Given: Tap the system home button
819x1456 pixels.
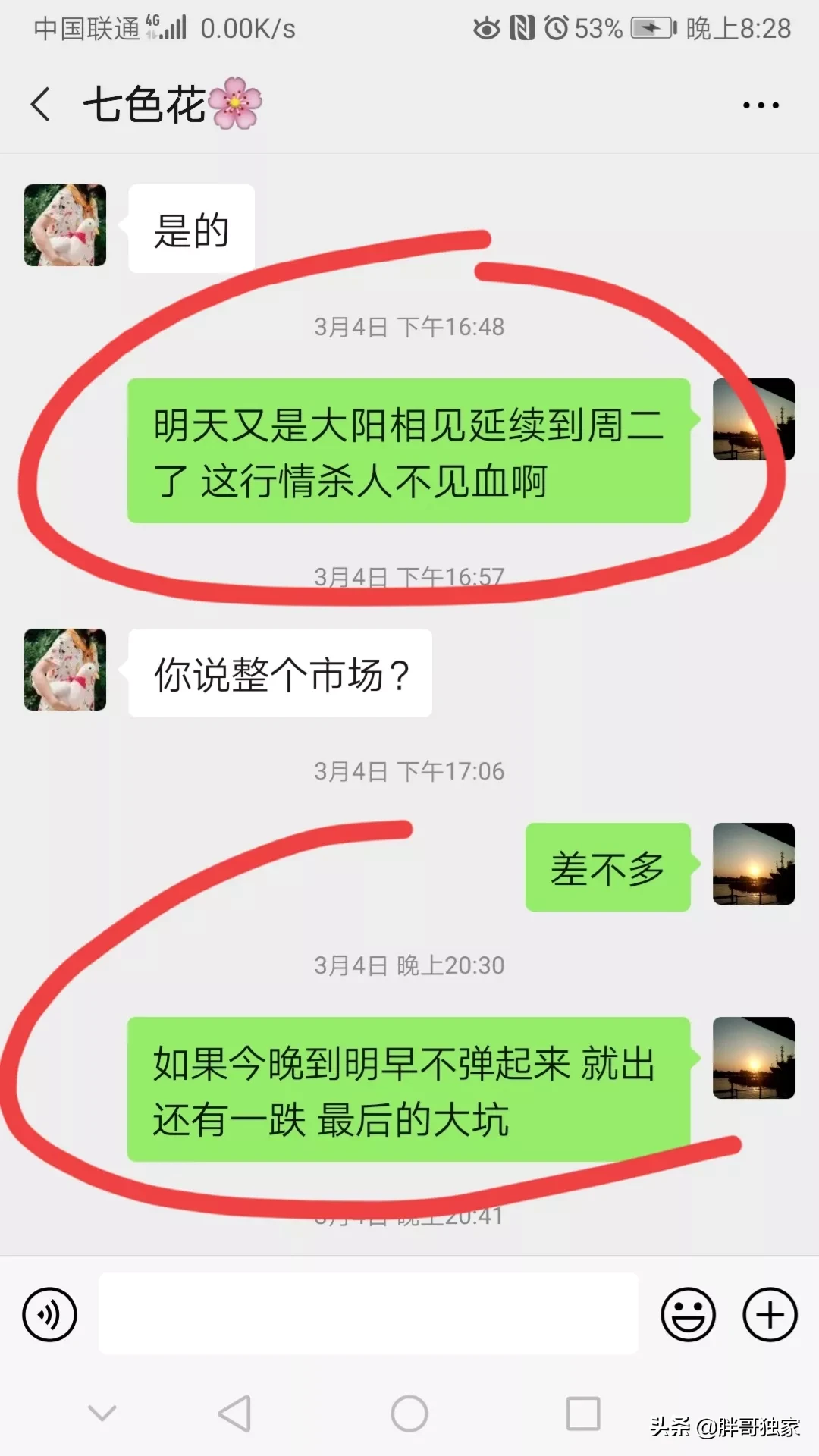Looking at the screenshot, I should tap(409, 1414).
